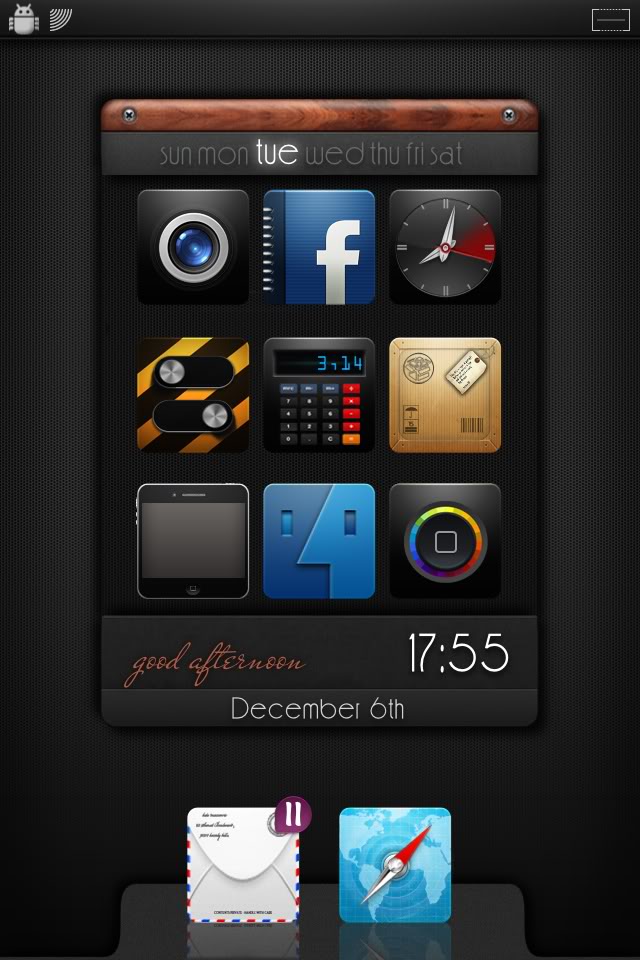Open Mail with 11 unread badge

[243, 865]
